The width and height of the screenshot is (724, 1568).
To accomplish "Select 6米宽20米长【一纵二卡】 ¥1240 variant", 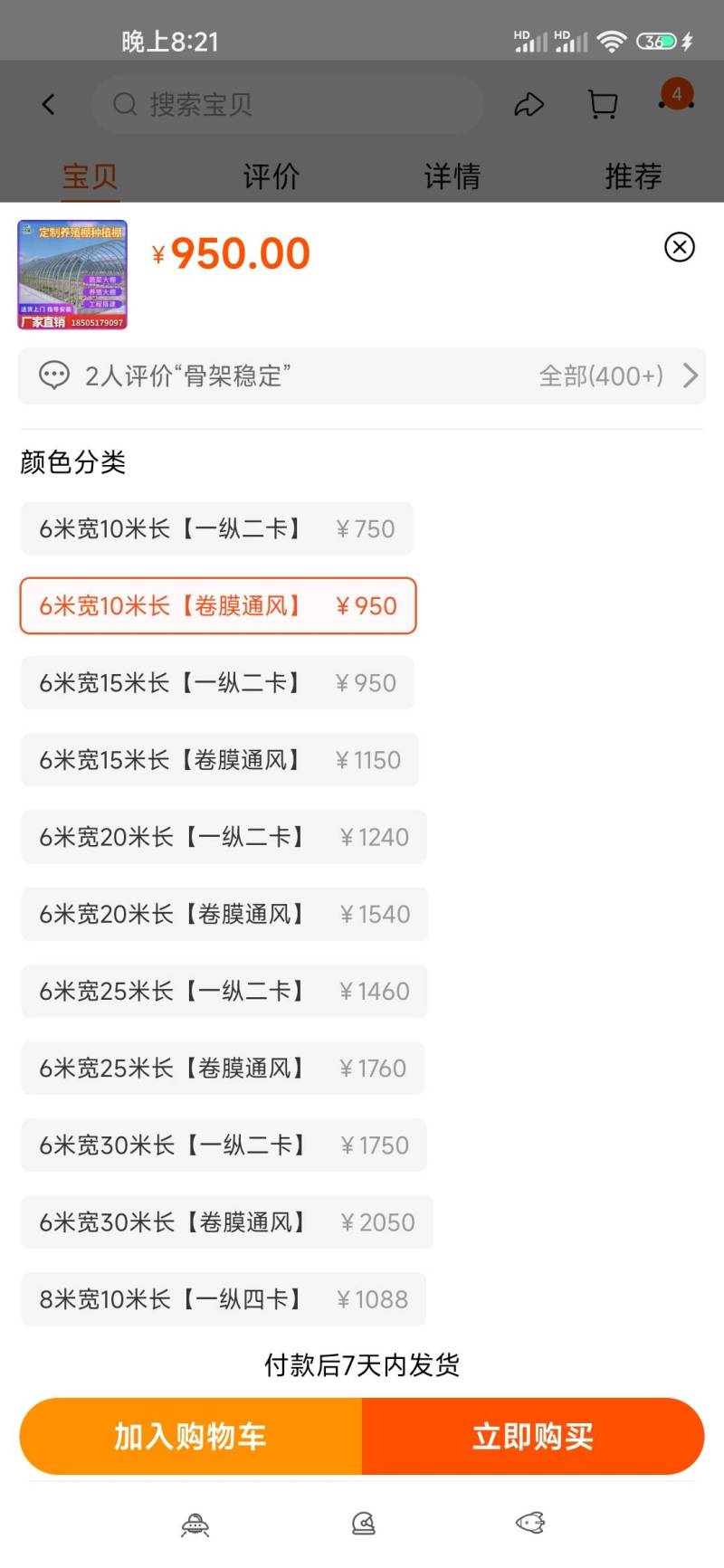I will (224, 837).
